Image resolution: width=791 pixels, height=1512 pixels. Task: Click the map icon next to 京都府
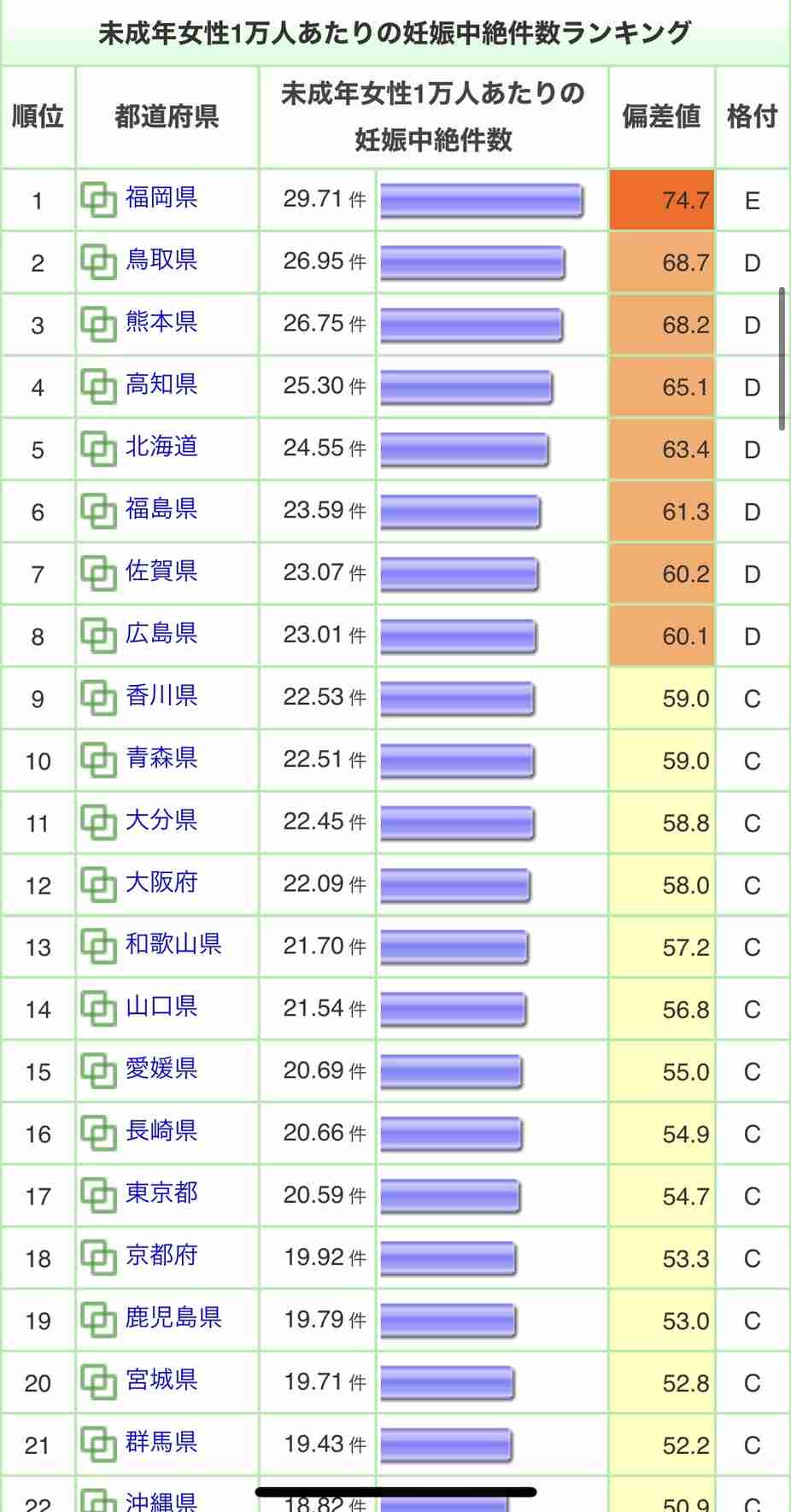point(98,1257)
